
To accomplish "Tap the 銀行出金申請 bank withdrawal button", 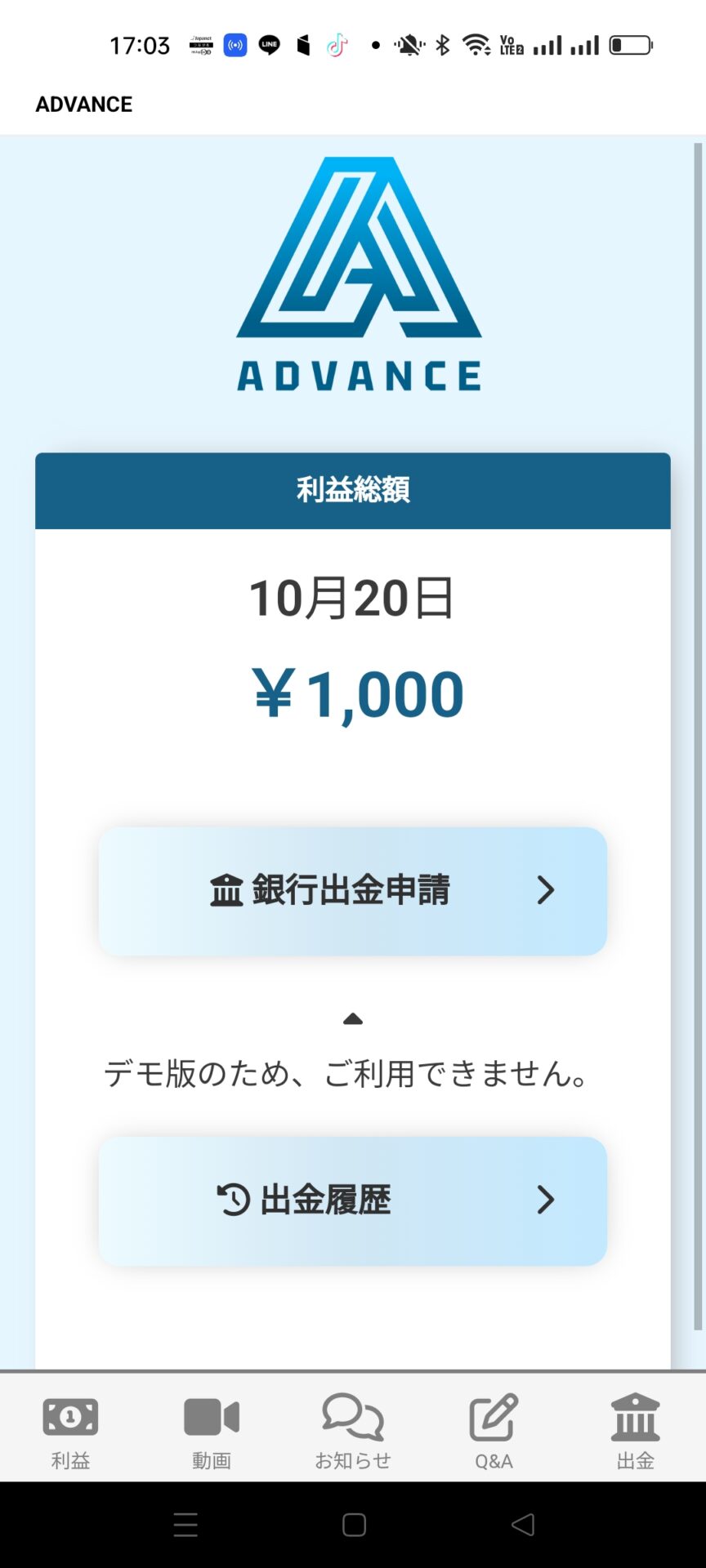I will click(352, 891).
